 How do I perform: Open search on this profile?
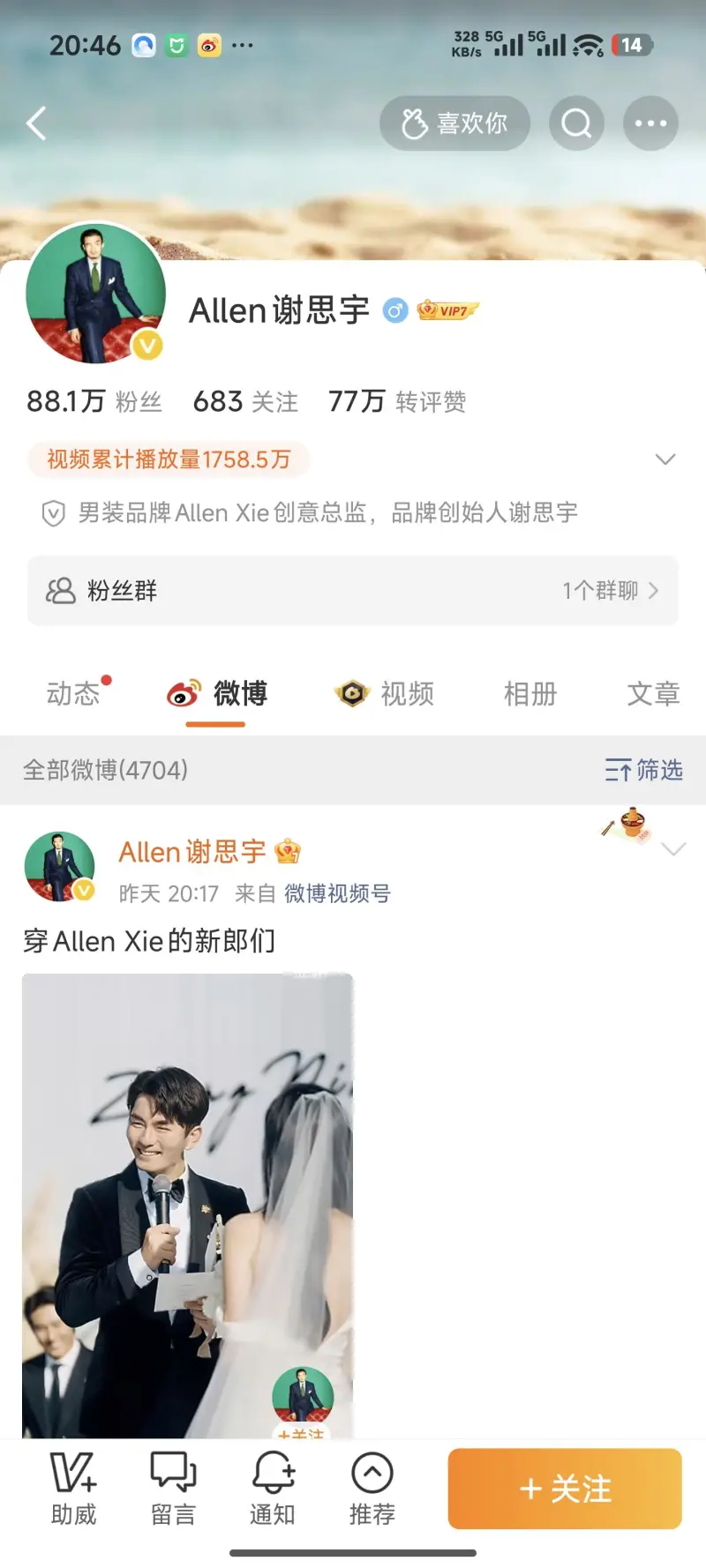click(576, 123)
